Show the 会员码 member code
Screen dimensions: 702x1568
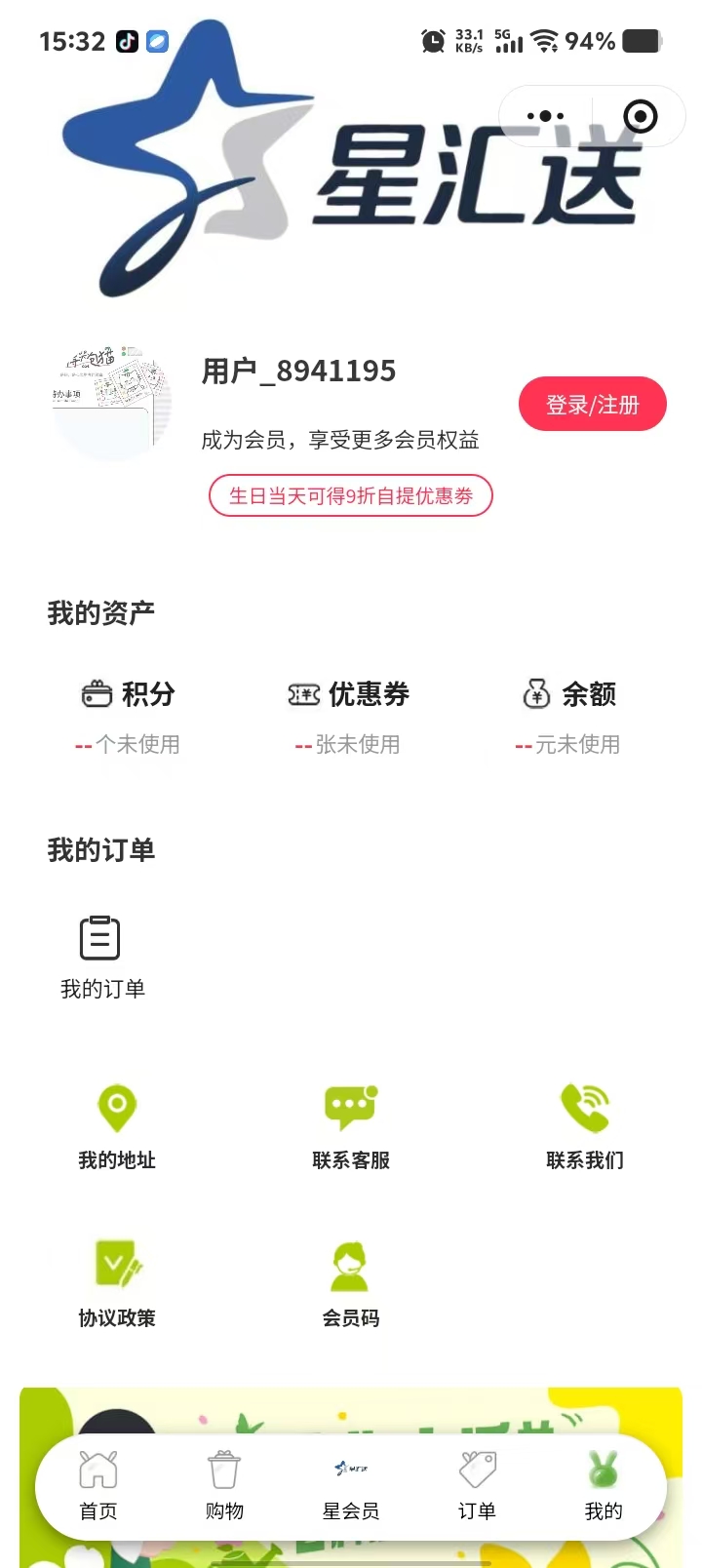tap(351, 1283)
